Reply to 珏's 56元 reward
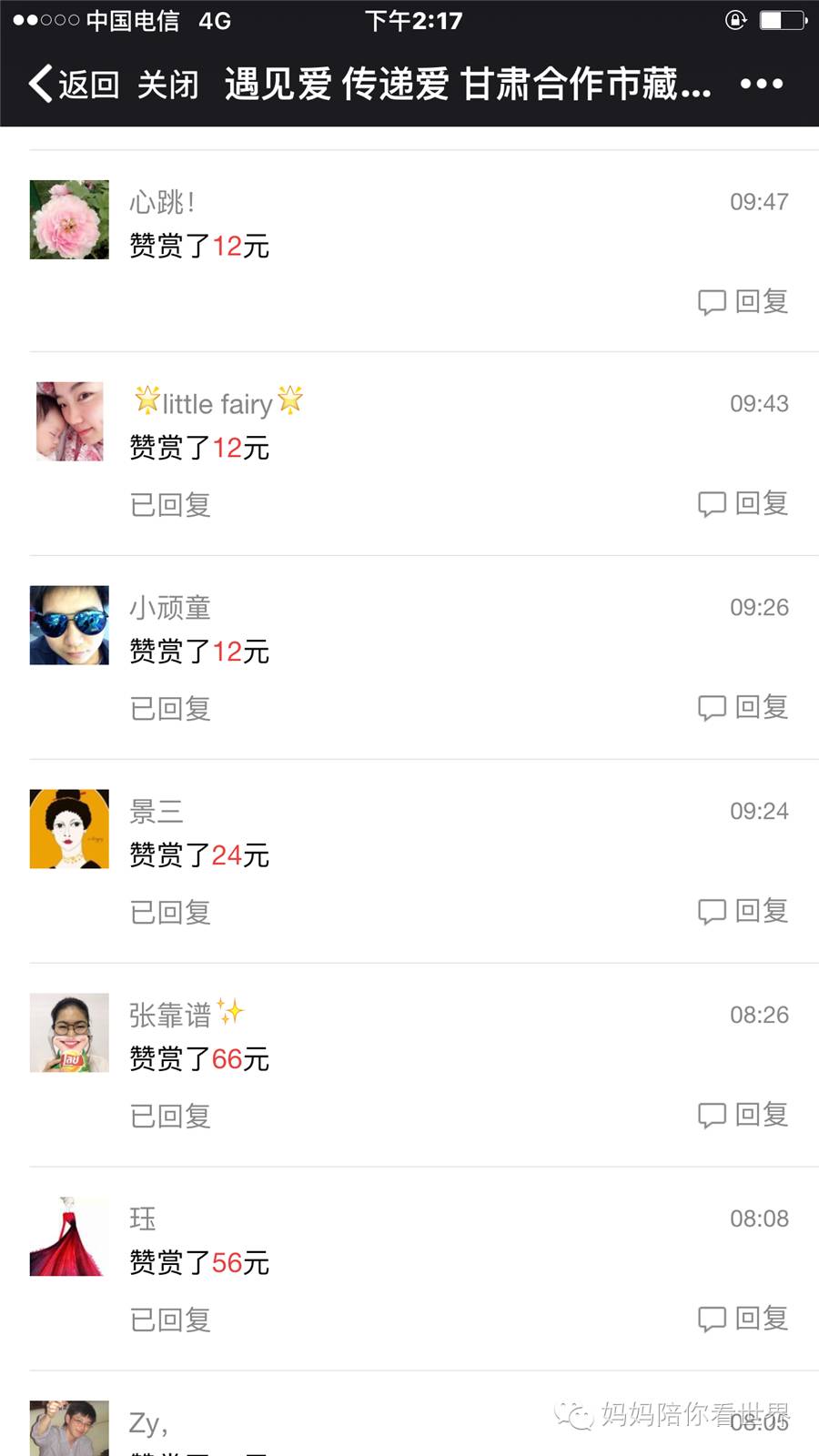Screen dimensions: 819x1456 tap(743, 1319)
